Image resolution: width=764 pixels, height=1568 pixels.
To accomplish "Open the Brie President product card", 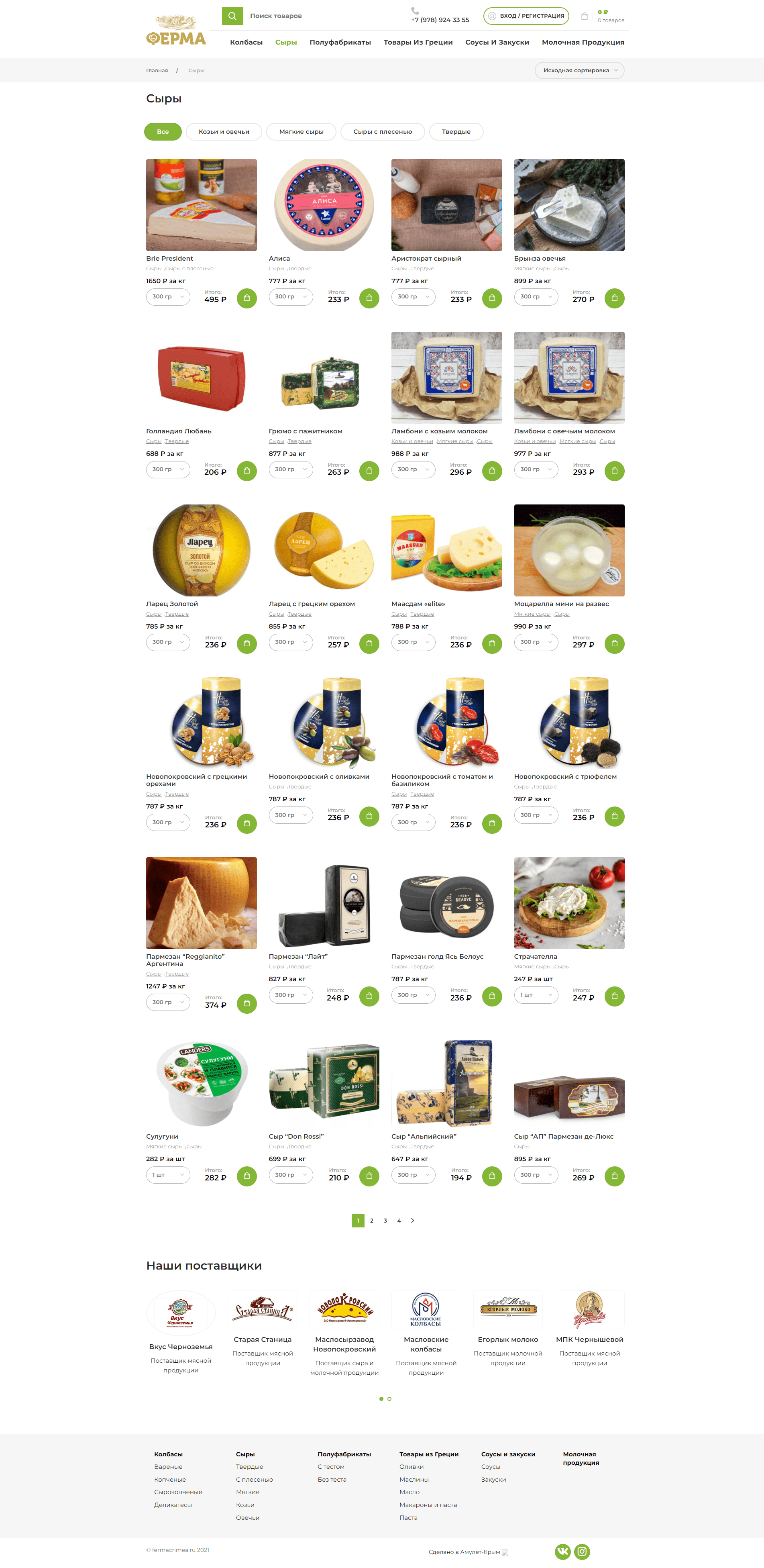I will point(202,204).
